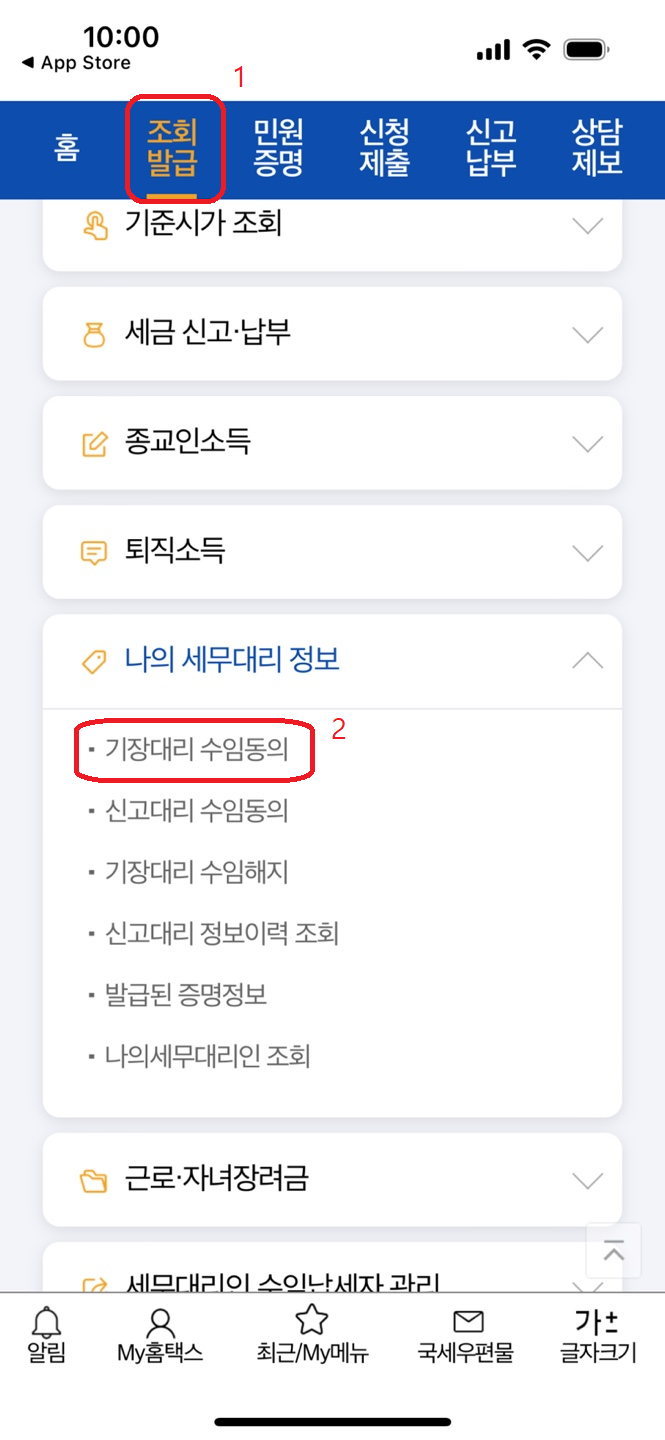Select the 조회 발급 tab
The image size is (665, 1440).
[x=173, y=148]
